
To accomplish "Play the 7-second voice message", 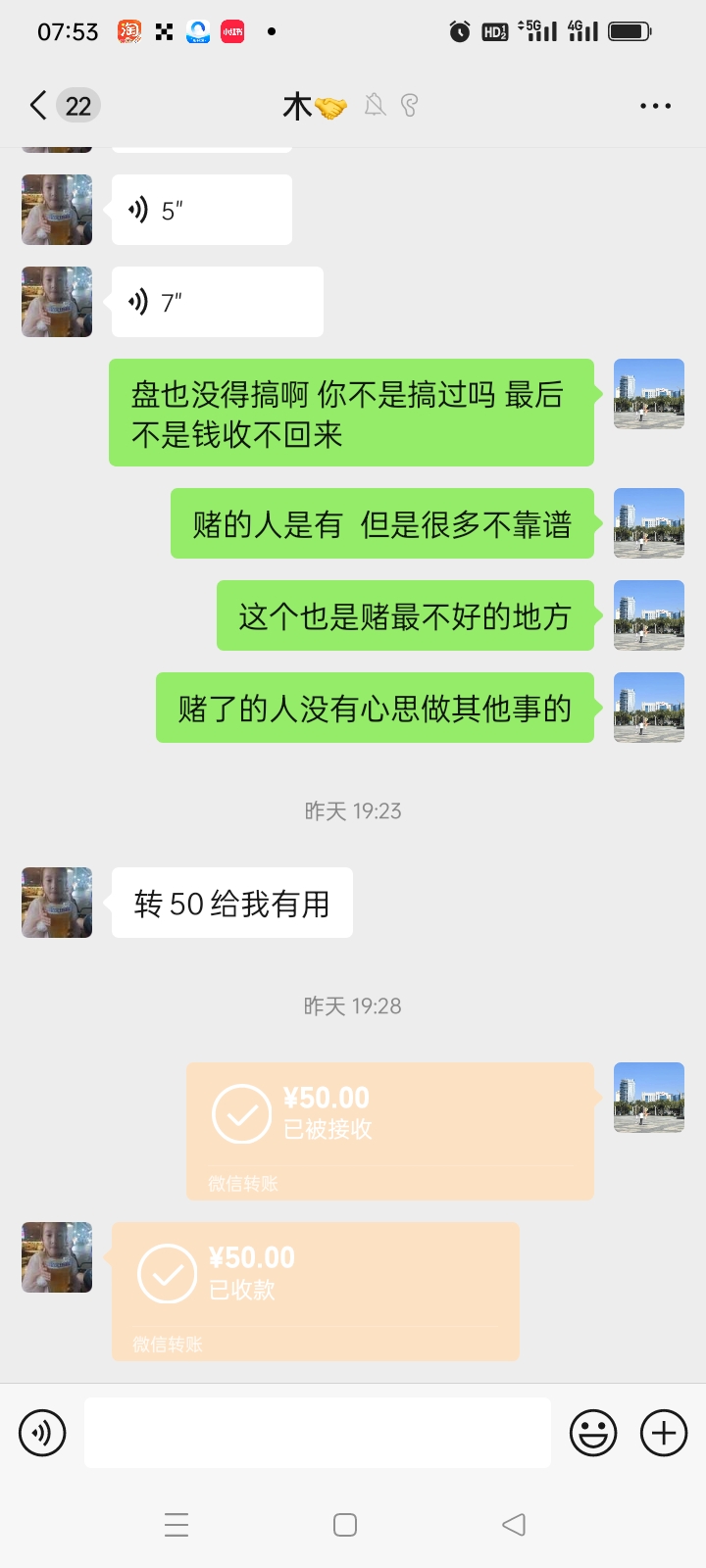I will [217, 302].
